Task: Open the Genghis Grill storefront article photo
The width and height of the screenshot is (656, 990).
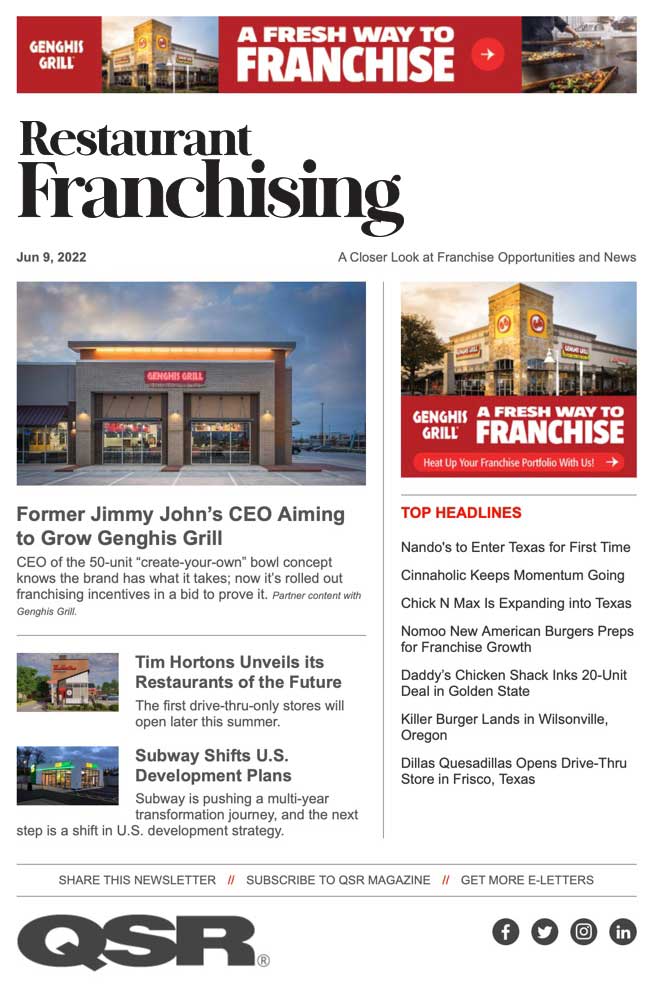Action: tap(191, 383)
